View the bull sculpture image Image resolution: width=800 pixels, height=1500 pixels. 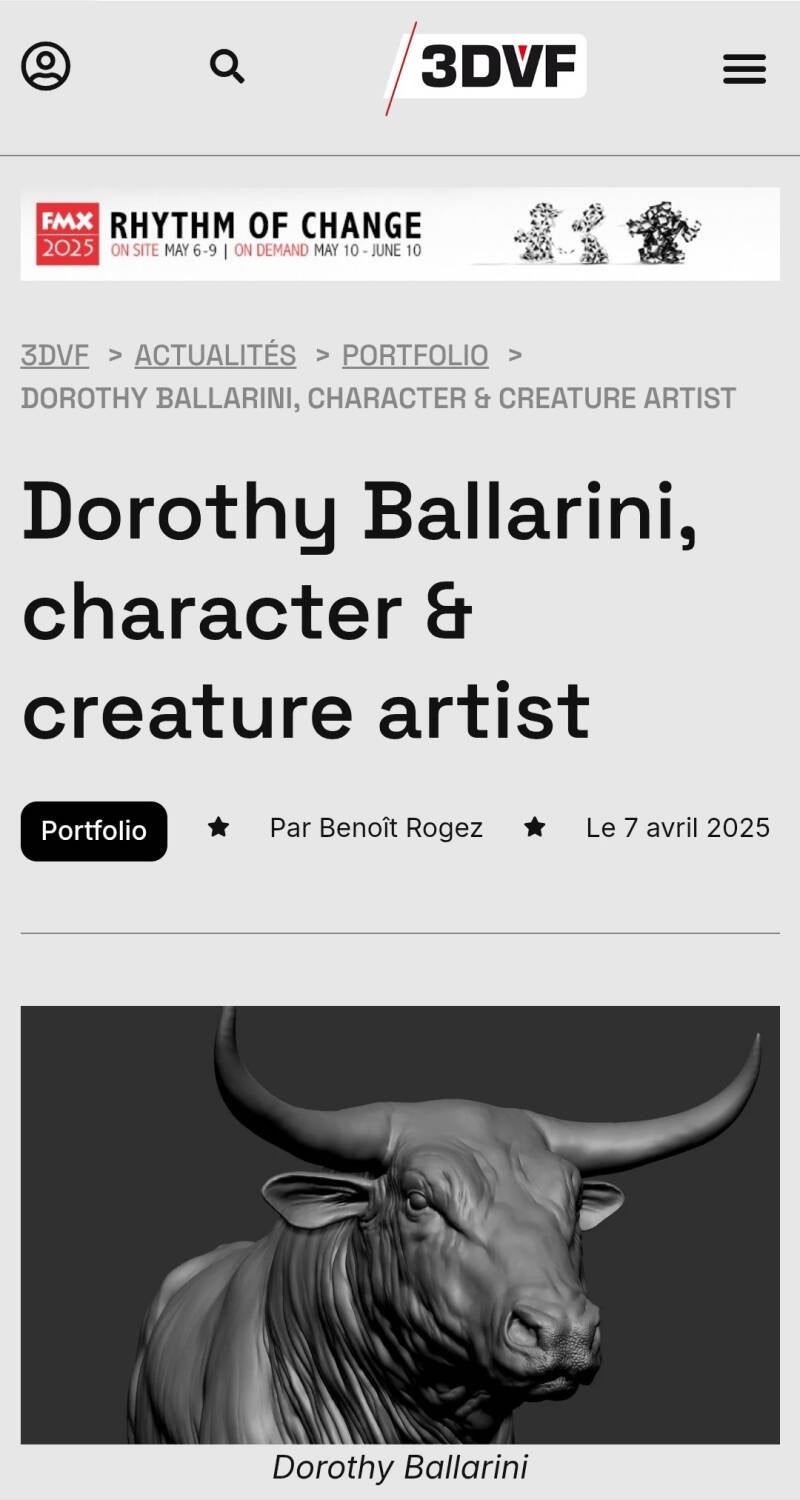point(400,1225)
